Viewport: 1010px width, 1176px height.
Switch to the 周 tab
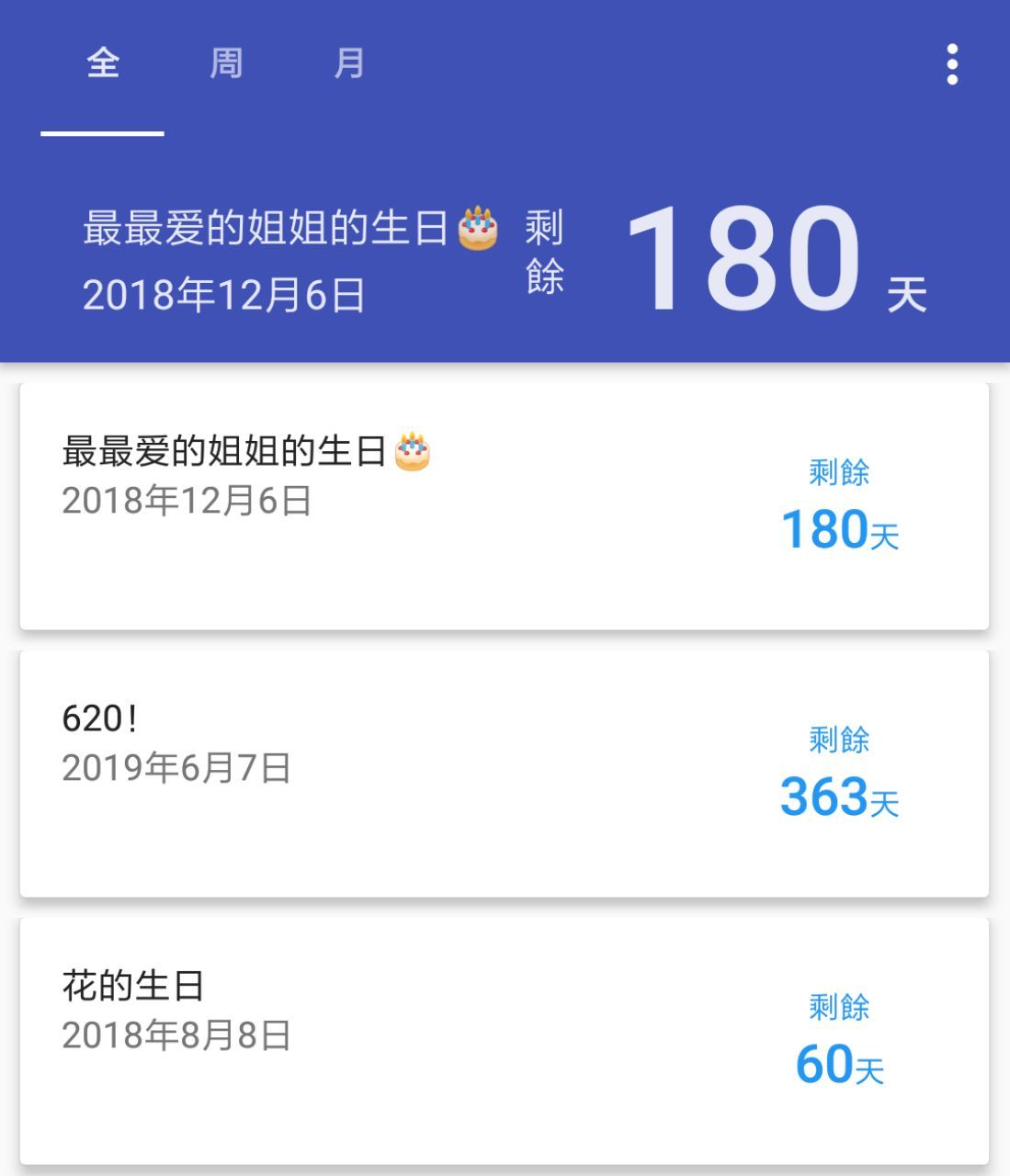pos(226,64)
